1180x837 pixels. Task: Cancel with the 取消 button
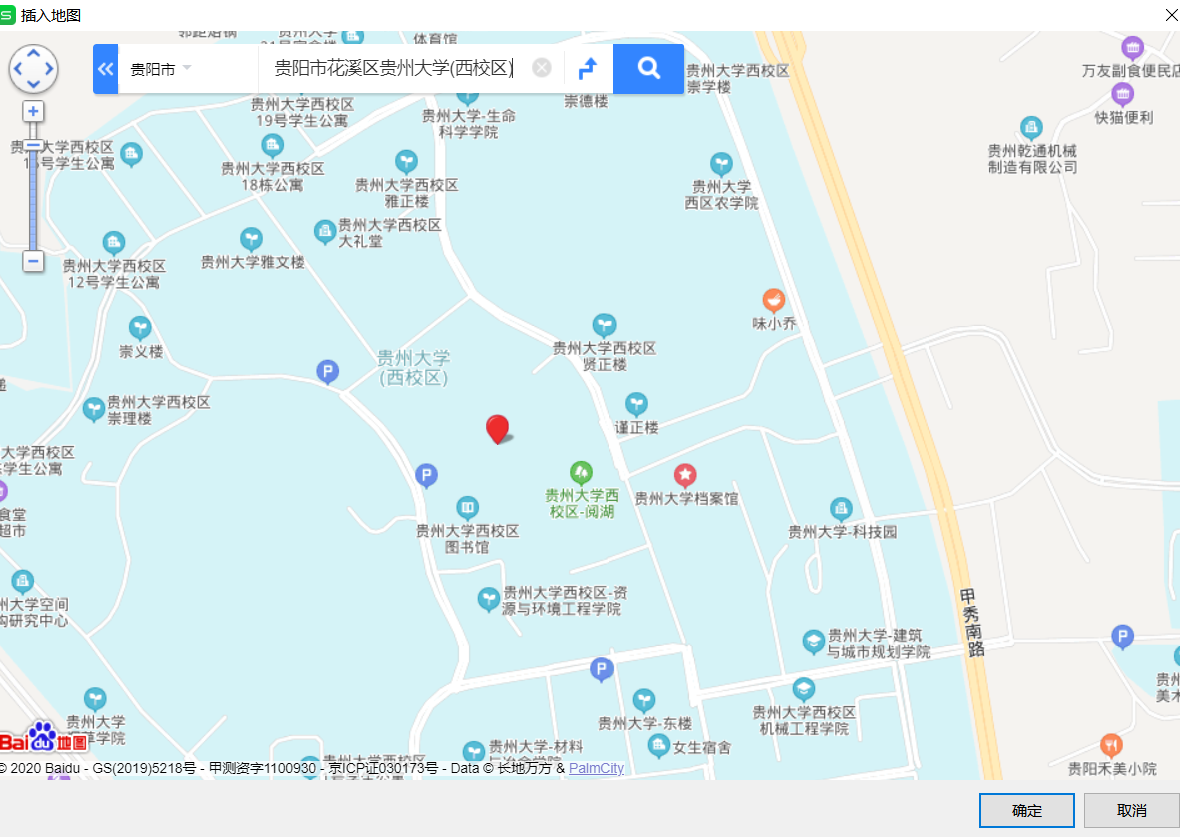point(1131,810)
